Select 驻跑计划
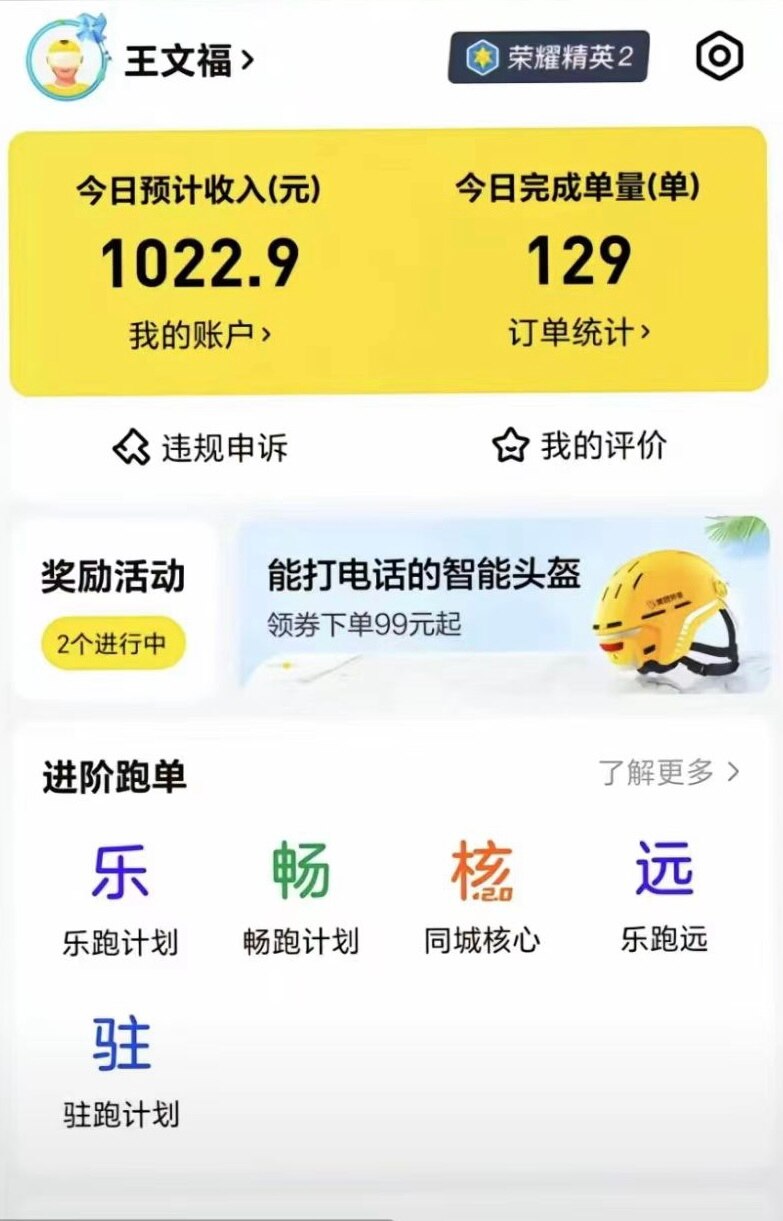Image resolution: width=783 pixels, height=1221 pixels. coord(121,1069)
